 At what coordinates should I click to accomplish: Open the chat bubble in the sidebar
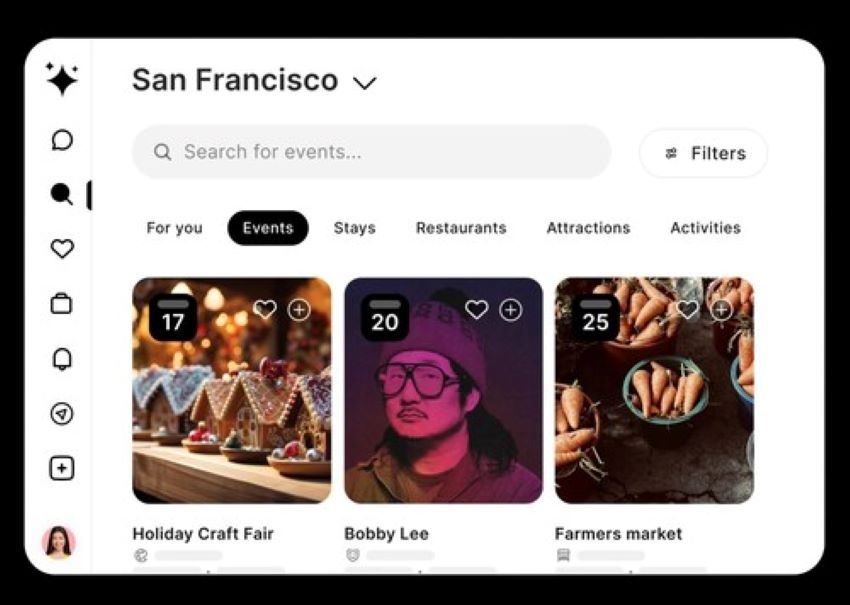point(62,140)
